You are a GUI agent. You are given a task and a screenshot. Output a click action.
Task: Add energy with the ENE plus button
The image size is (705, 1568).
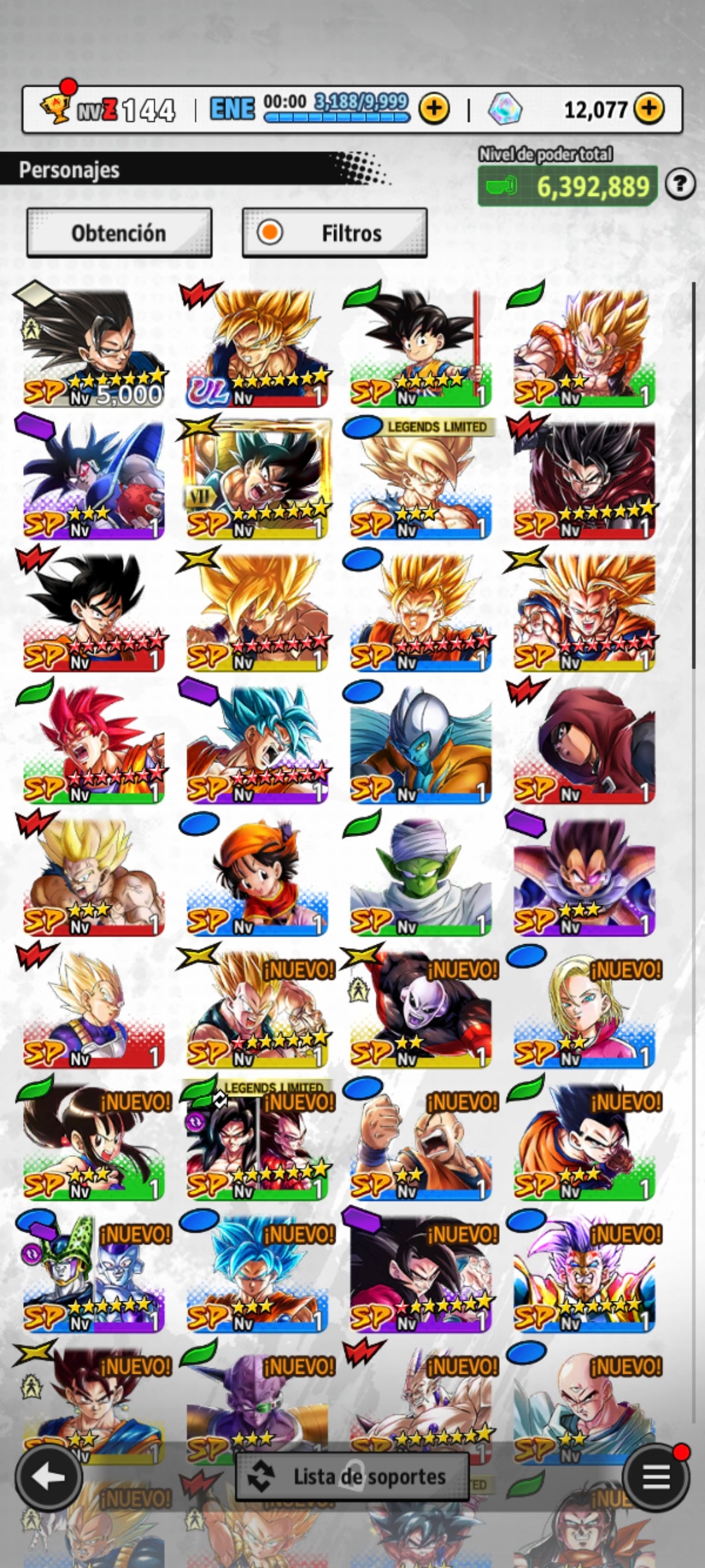(x=434, y=109)
